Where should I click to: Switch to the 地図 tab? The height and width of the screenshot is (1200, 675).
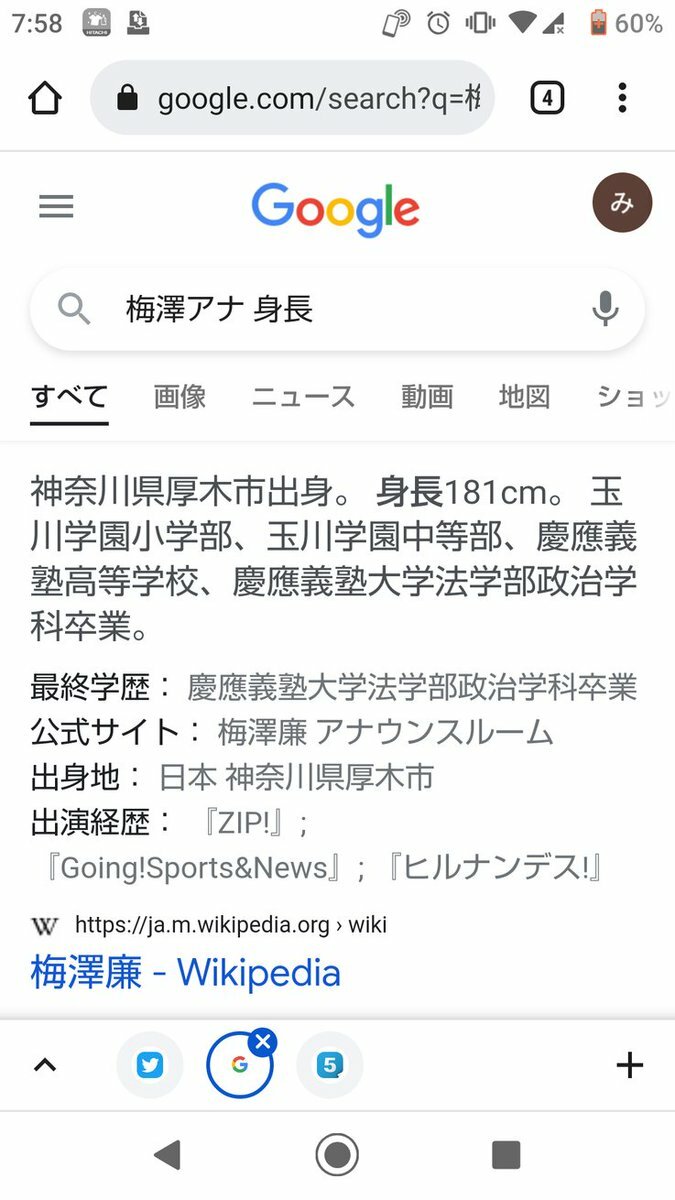tap(524, 397)
